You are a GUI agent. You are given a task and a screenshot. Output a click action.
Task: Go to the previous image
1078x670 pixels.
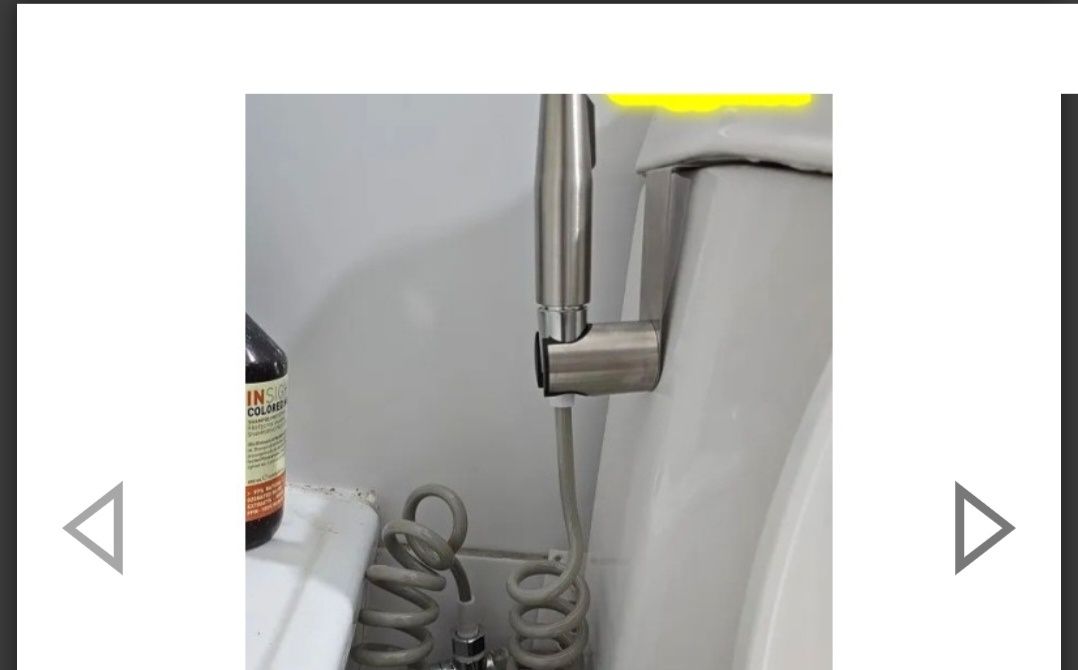pos(94,528)
